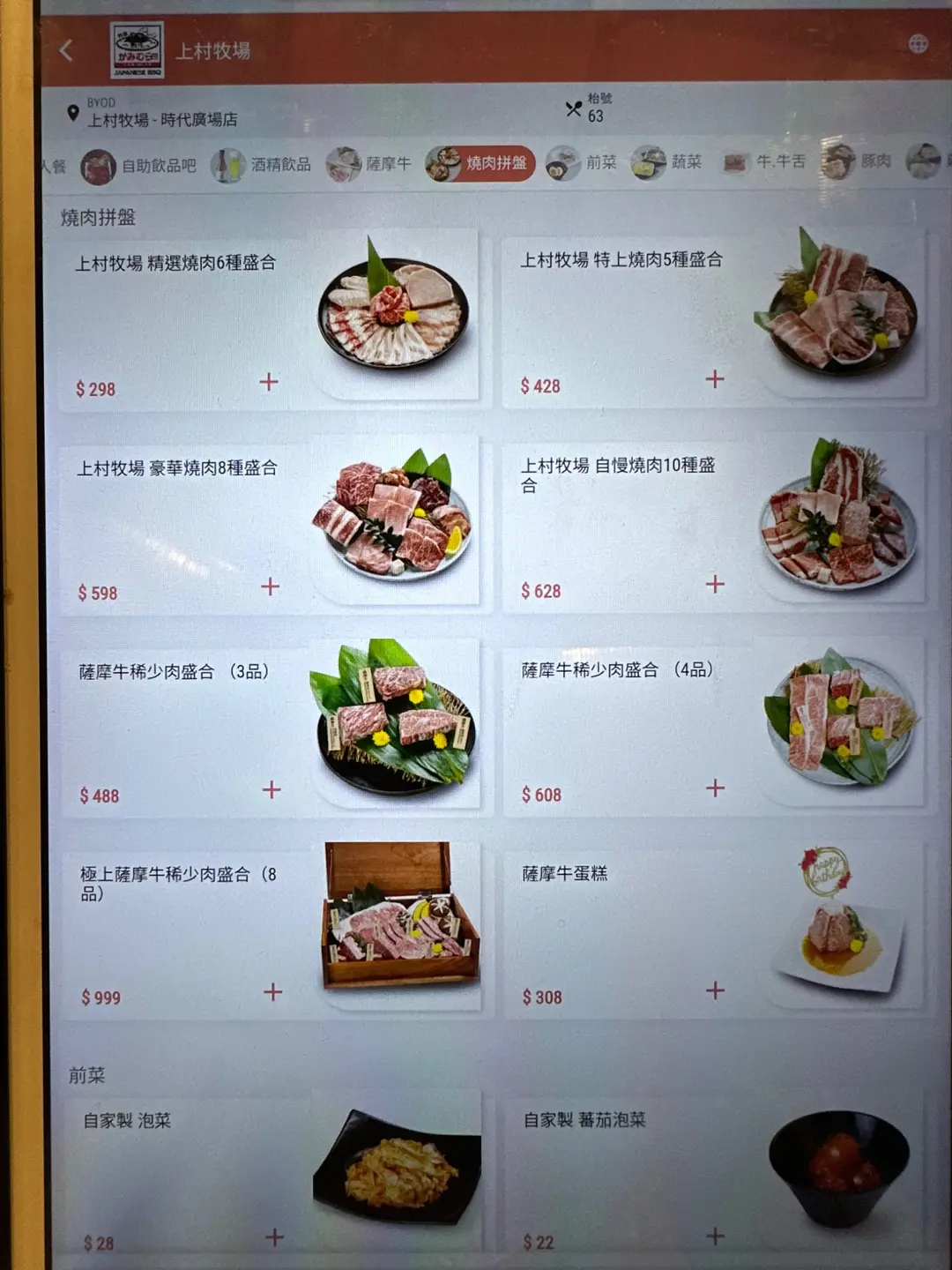This screenshot has width=952, height=1270.
Task: Add 上村牧場 特上燒肉5種盛合 to order
Action: 715,379
